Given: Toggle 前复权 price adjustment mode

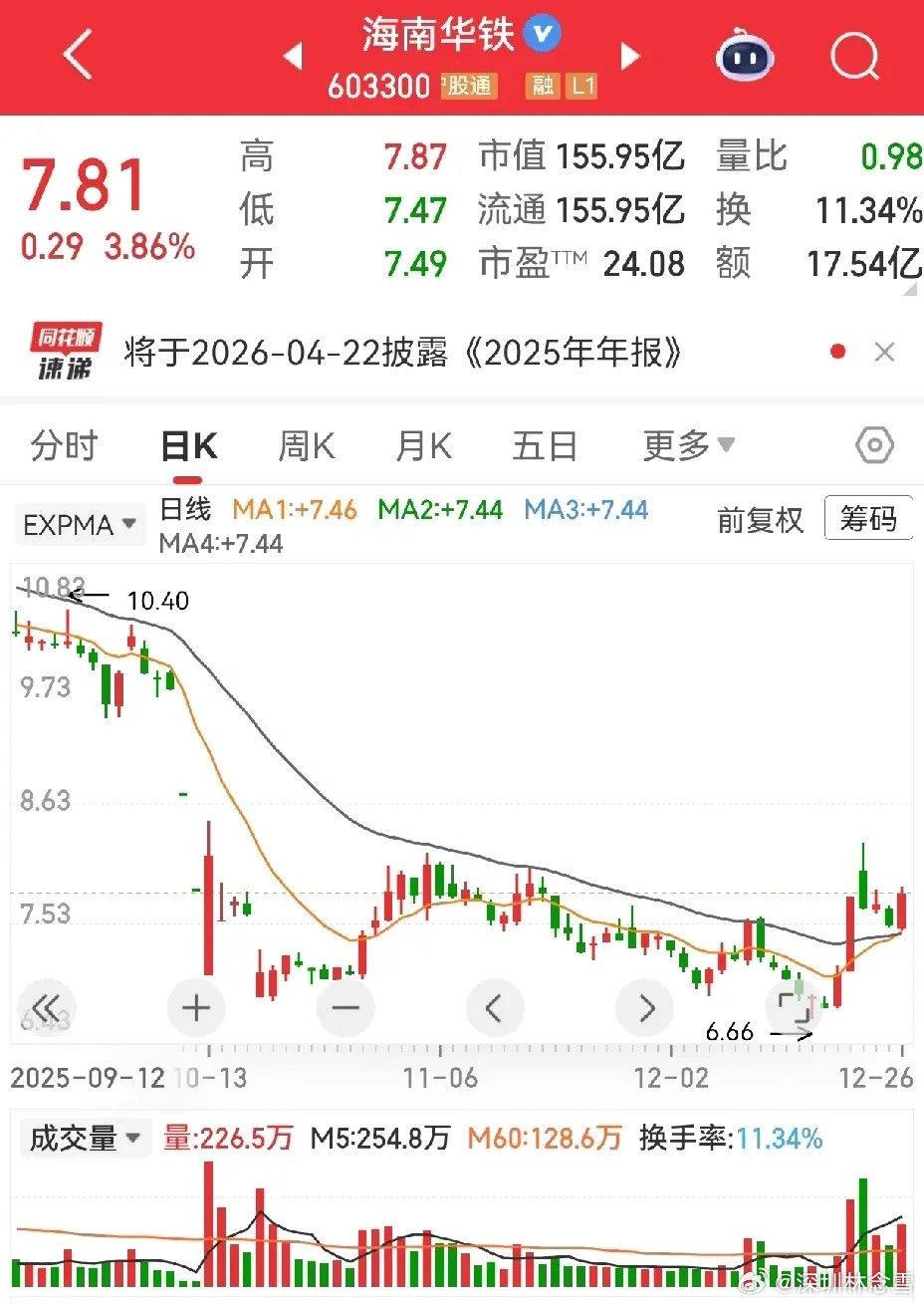Looking at the screenshot, I should click(761, 520).
